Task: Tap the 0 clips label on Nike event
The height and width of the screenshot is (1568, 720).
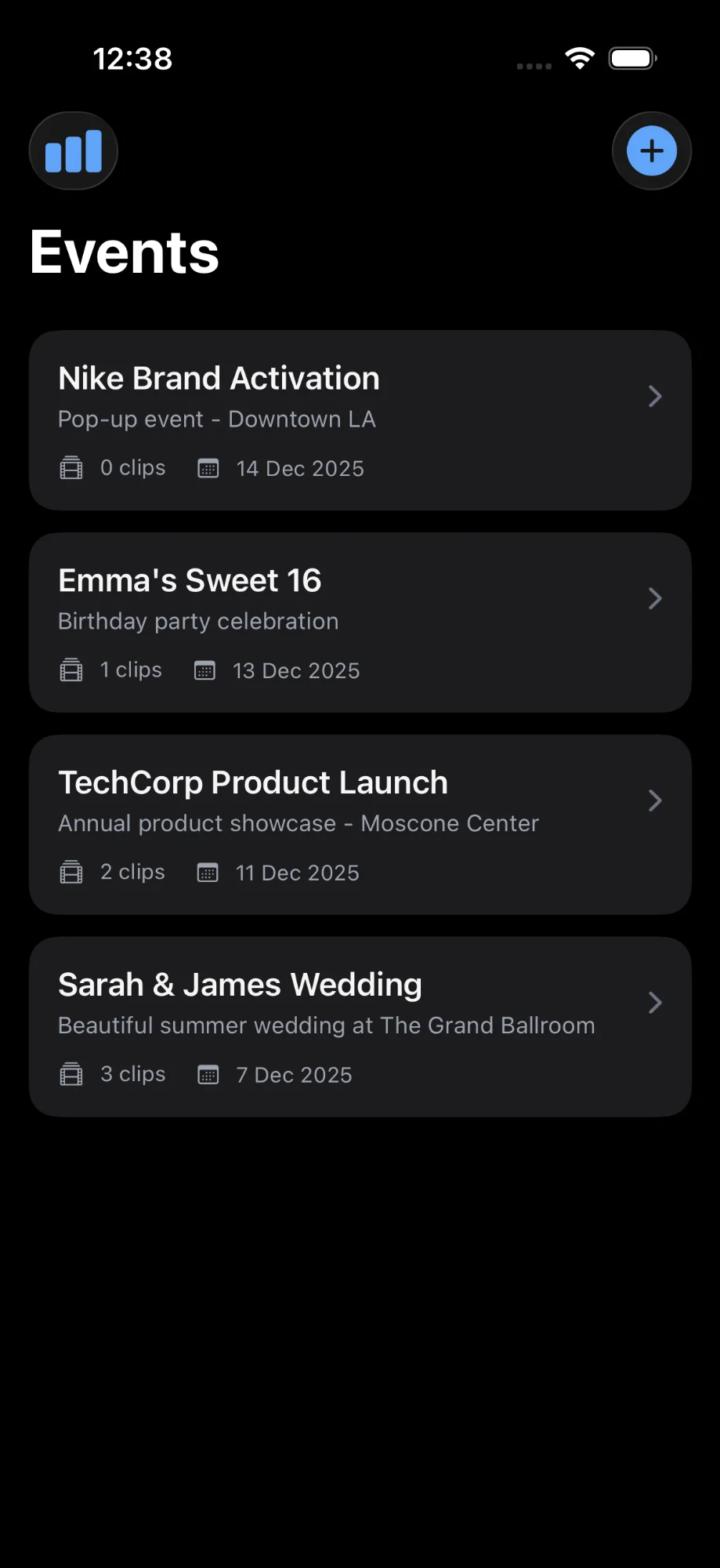Action: point(132,467)
